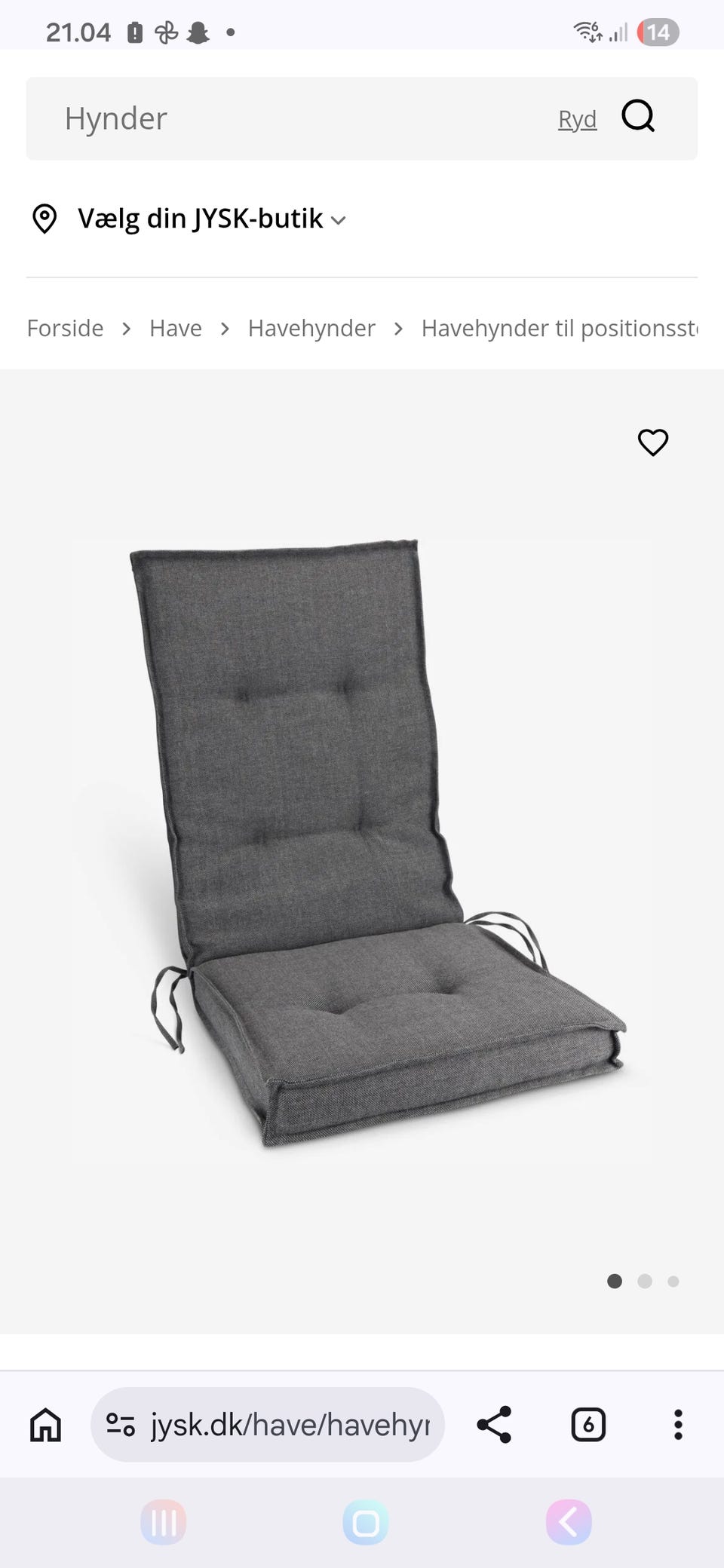The image size is (724, 1568).
Task: Select the second image indicator dot
Action: (644, 1281)
